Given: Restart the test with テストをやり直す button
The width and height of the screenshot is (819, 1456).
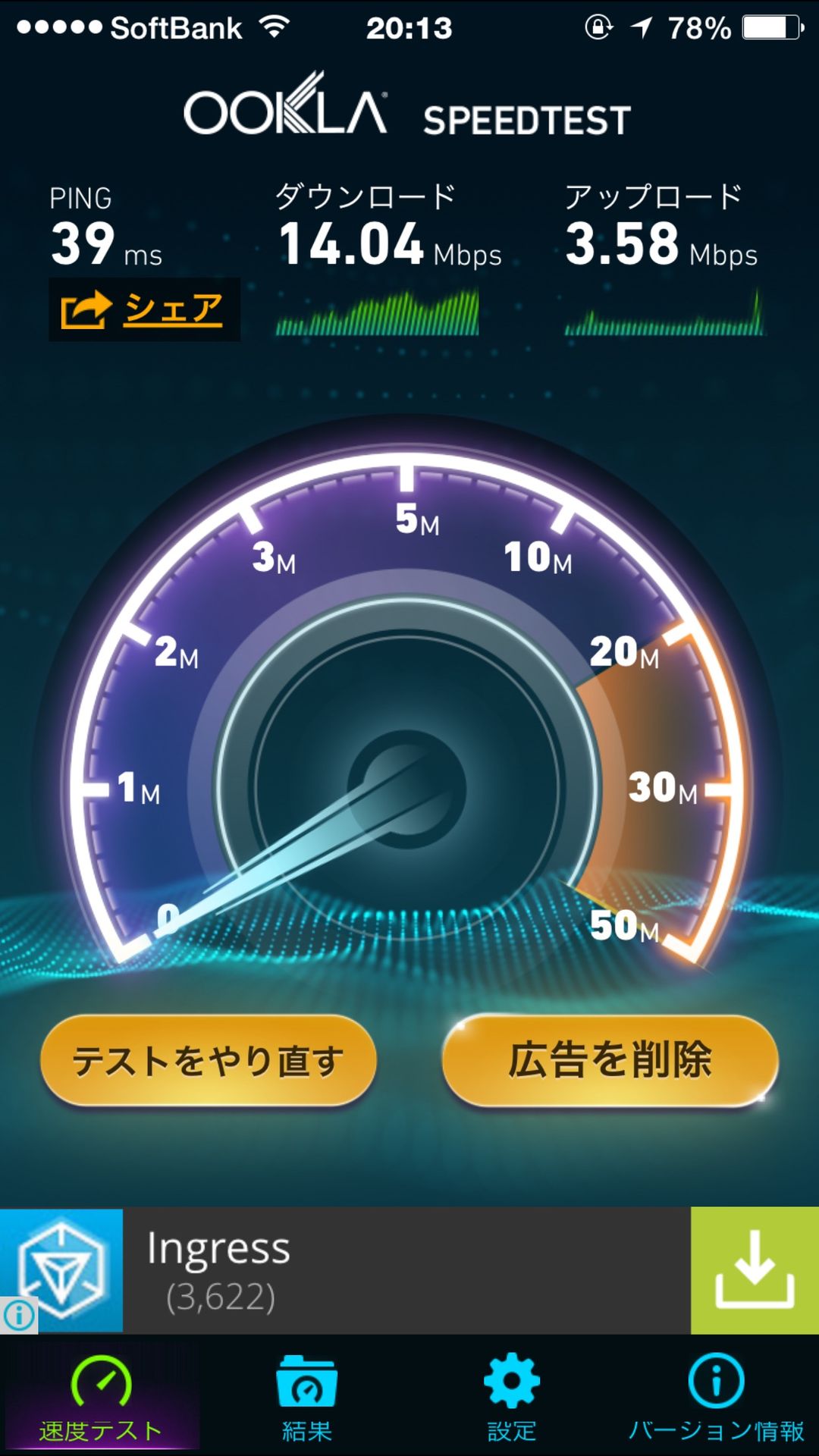Looking at the screenshot, I should [x=209, y=1059].
